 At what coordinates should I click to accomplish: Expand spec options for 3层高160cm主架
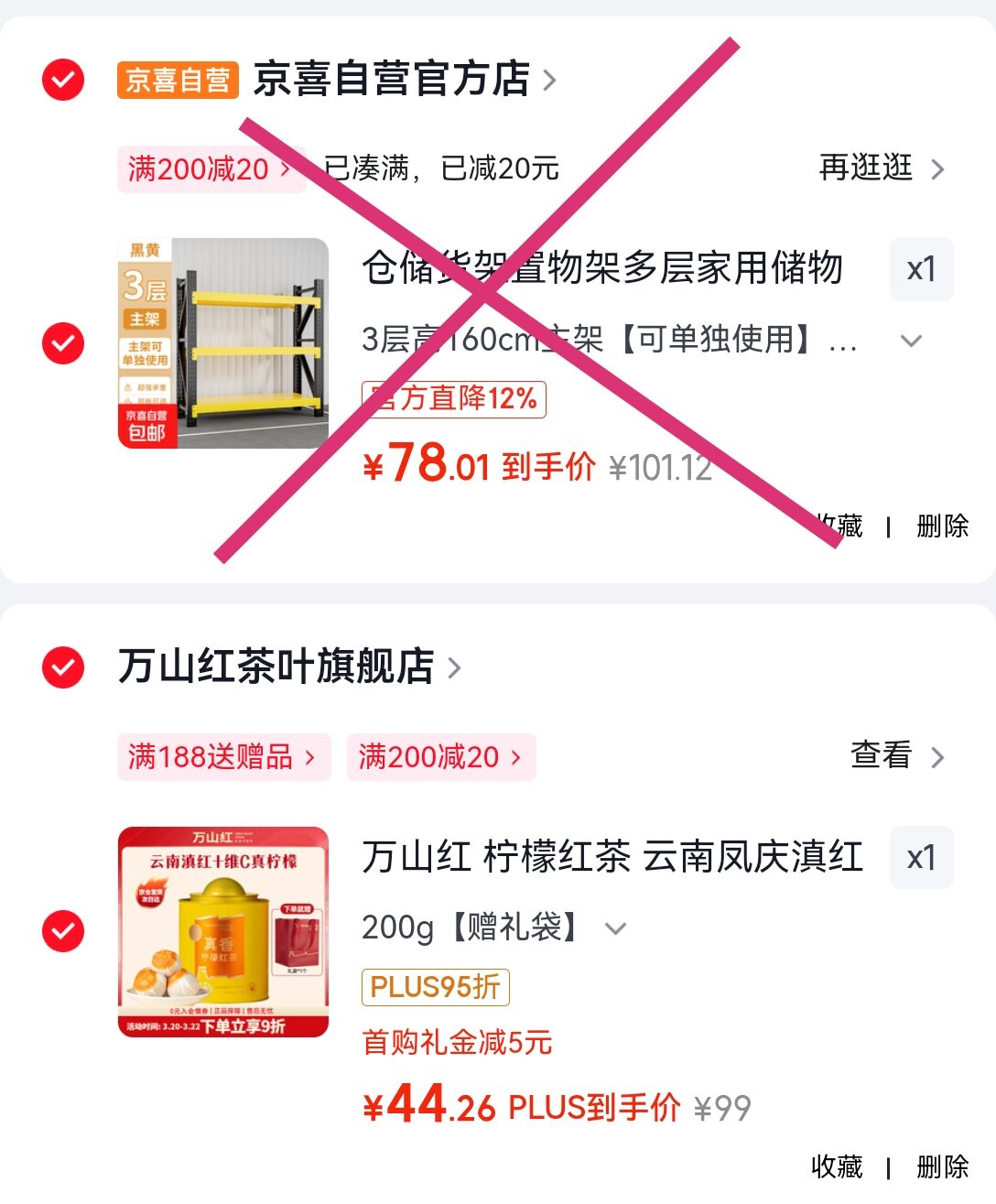(x=910, y=341)
